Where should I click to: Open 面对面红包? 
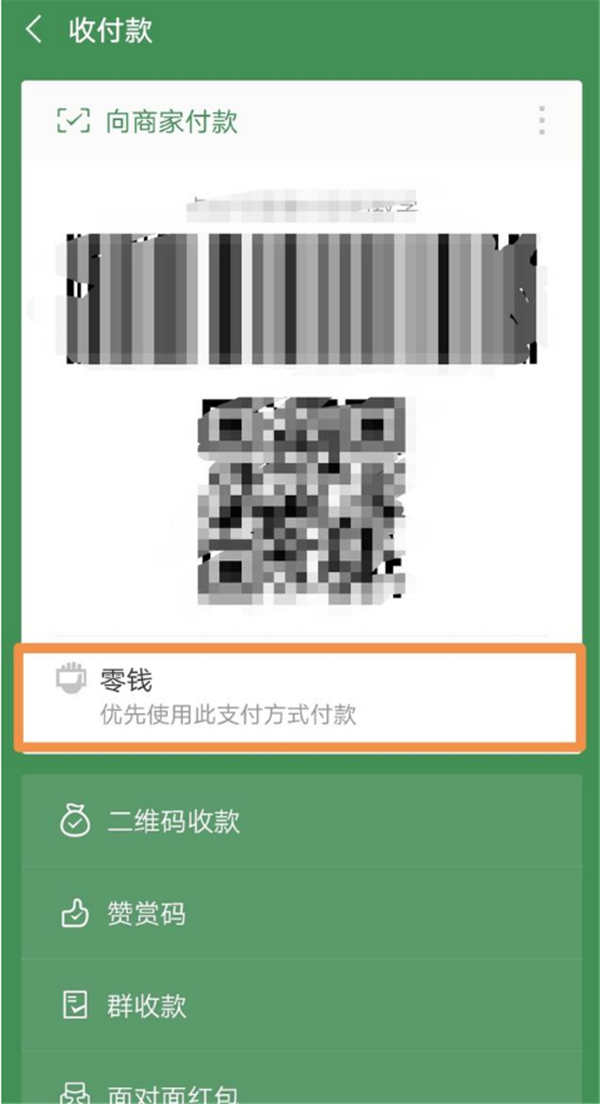[x=300, y=1090]
